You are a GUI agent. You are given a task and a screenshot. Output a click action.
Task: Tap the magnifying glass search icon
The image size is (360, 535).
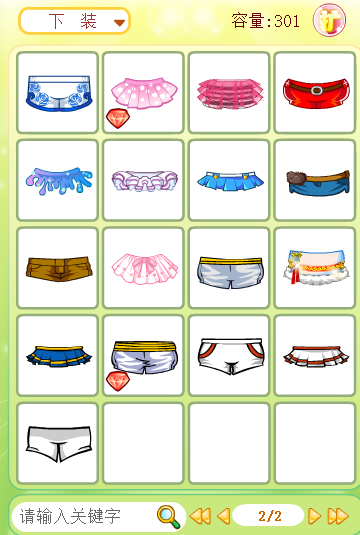click(x=168, y=516)
